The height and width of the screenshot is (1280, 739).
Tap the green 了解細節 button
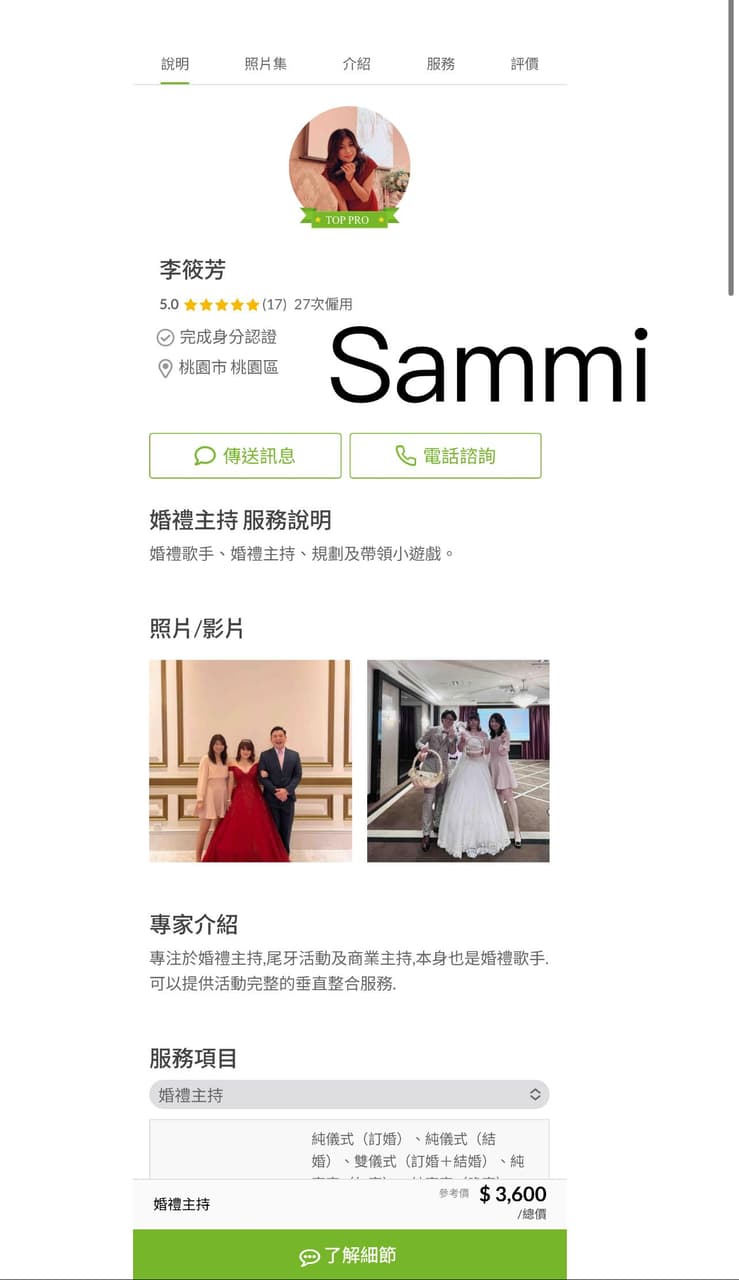coord(349,1255)
